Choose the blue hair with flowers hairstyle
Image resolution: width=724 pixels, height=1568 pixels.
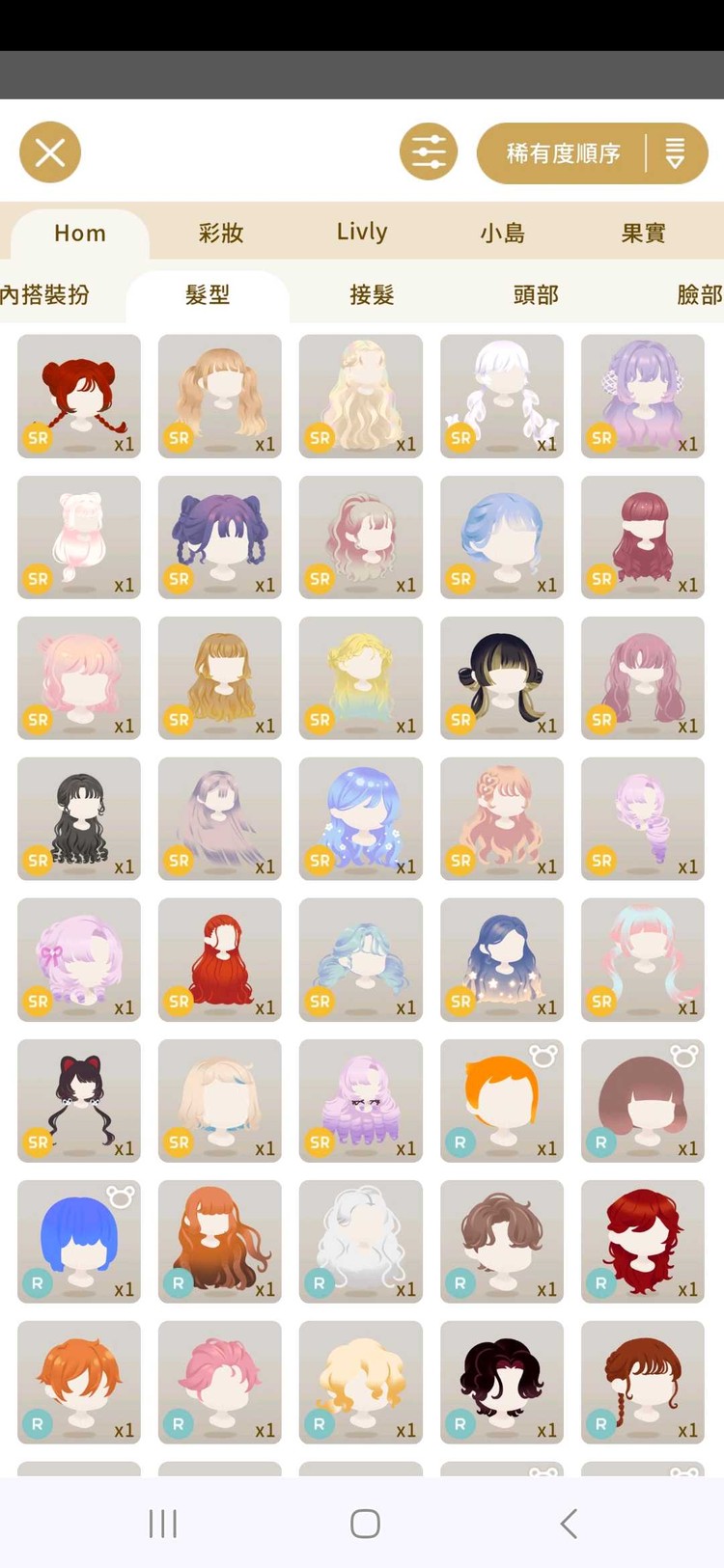click(361, 818)
